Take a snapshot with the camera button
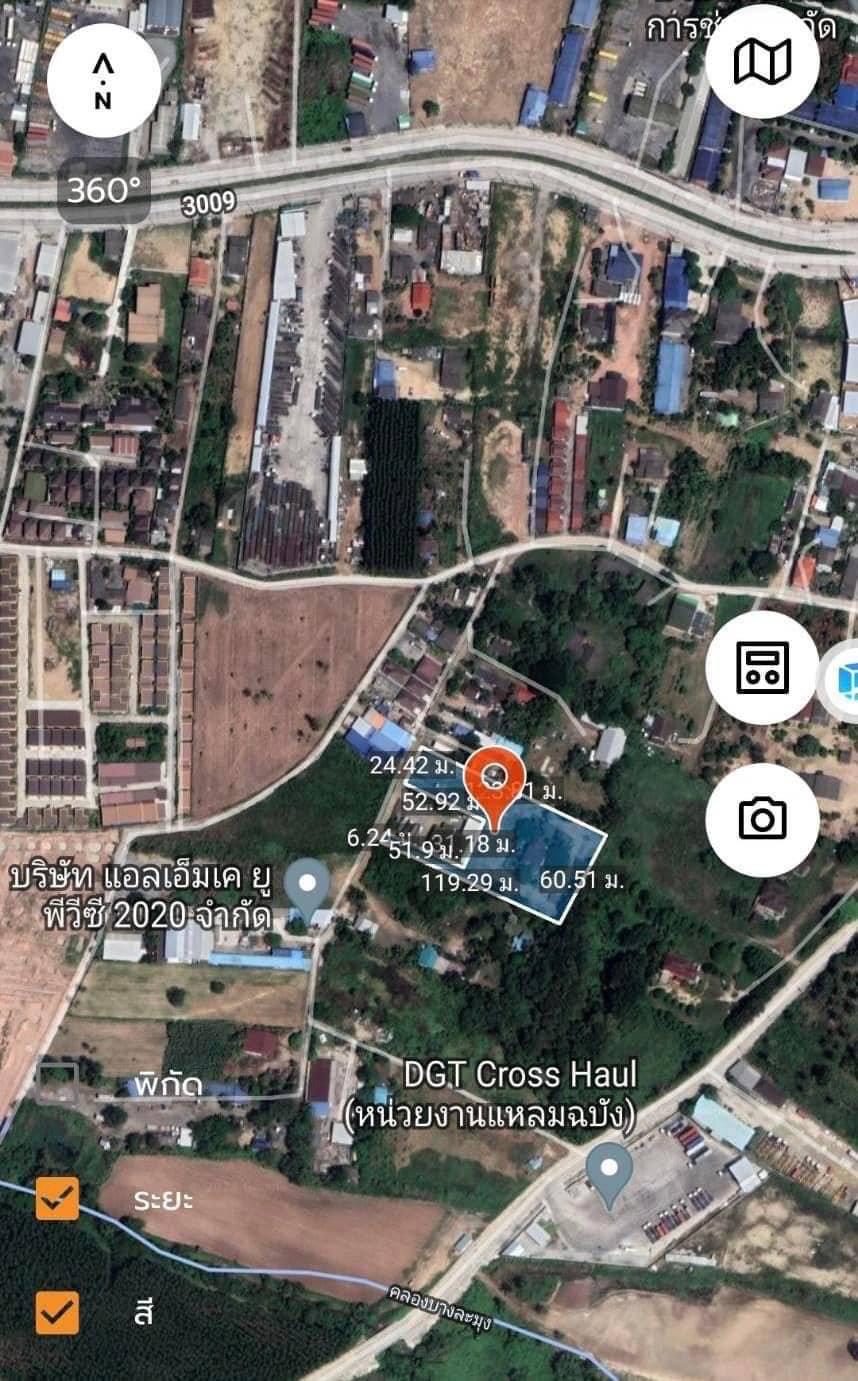The height and width of the screenshot is (1381, 858). pyautogui.click(x=762, y=820)
